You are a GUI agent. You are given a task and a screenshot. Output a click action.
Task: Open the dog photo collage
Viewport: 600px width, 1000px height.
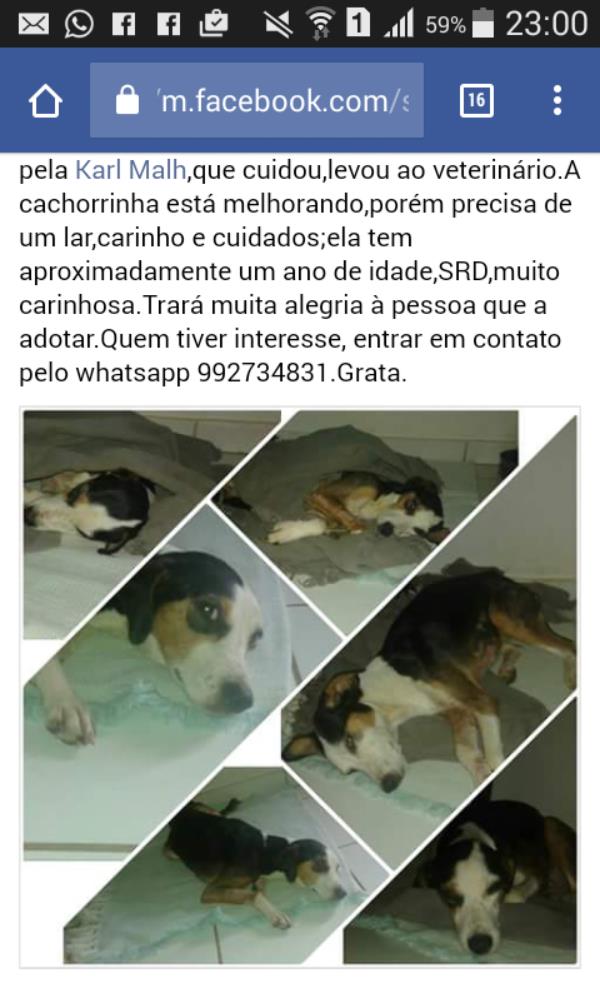pos(300,687)
